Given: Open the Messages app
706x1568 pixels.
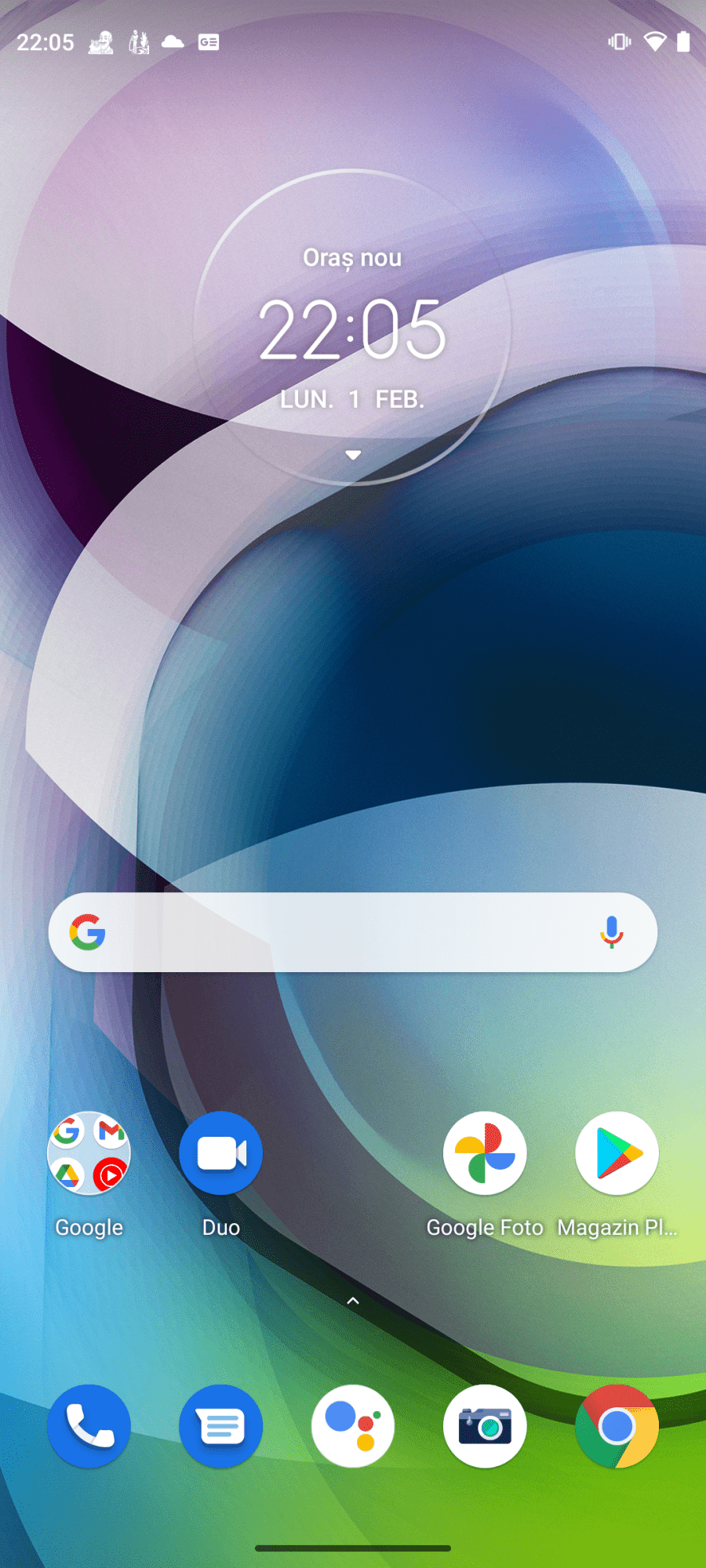Looking at the screenshot, I should [221, 1426].
